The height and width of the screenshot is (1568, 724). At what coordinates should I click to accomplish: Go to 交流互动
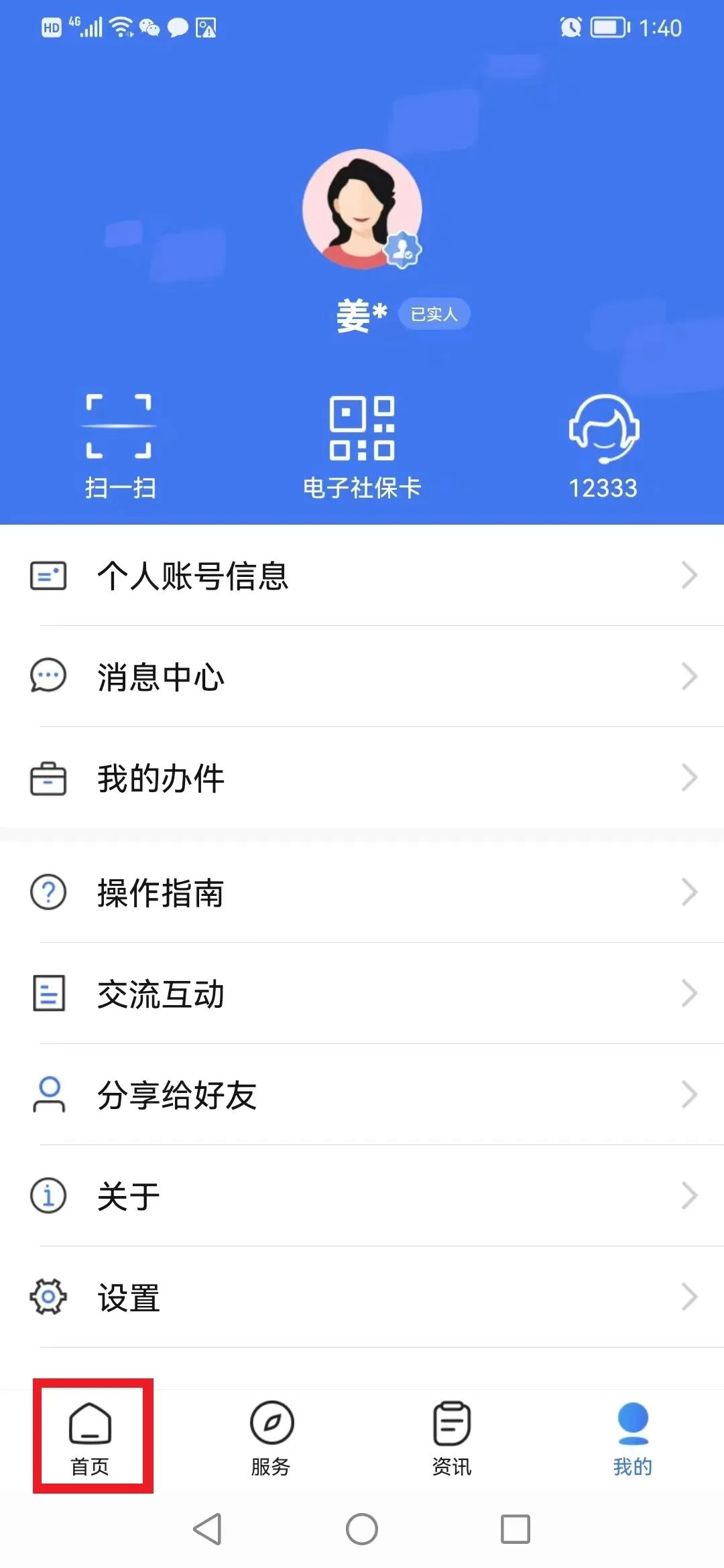362,994
